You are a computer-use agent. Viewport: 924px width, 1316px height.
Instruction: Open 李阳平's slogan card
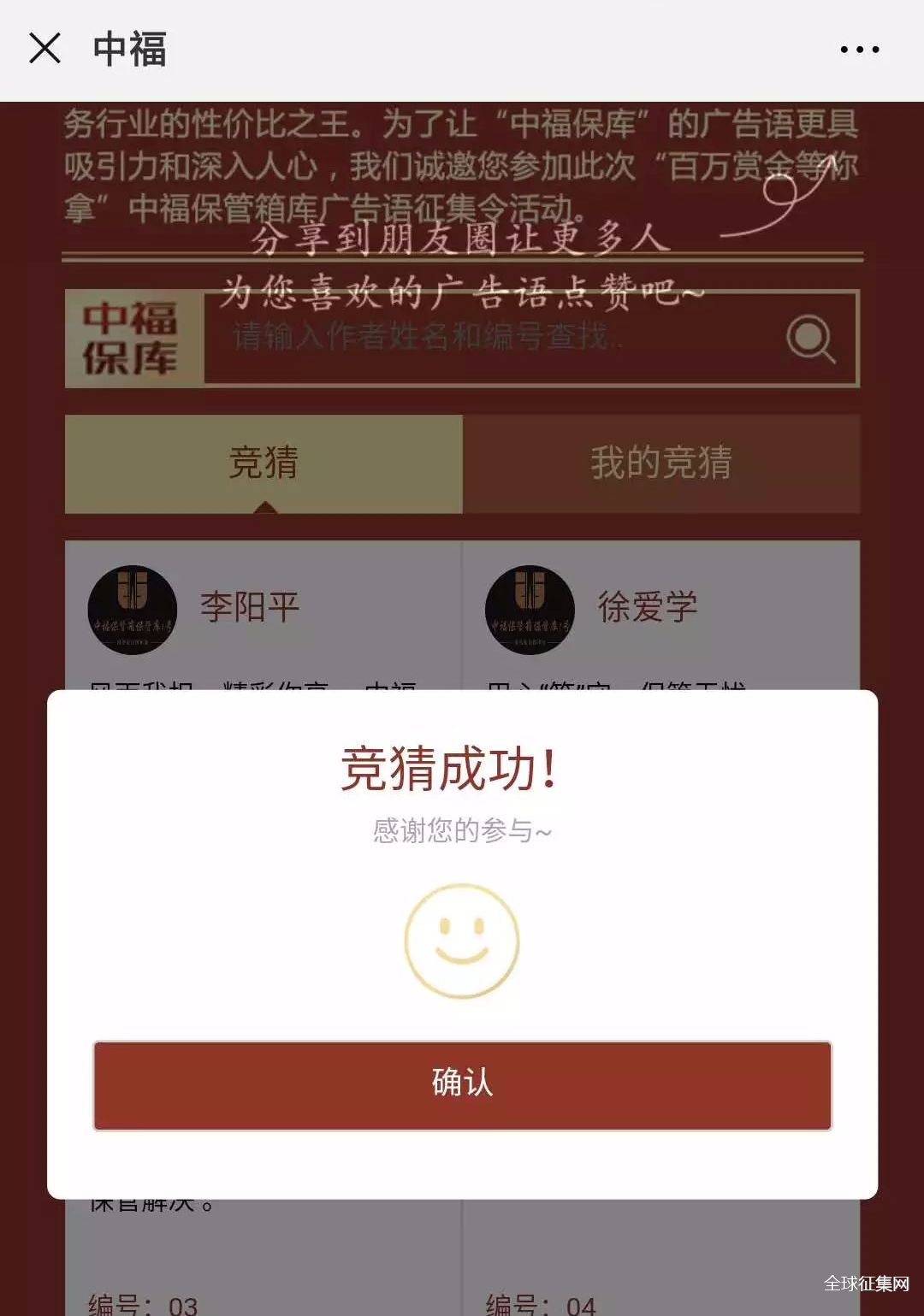[250, 609]
